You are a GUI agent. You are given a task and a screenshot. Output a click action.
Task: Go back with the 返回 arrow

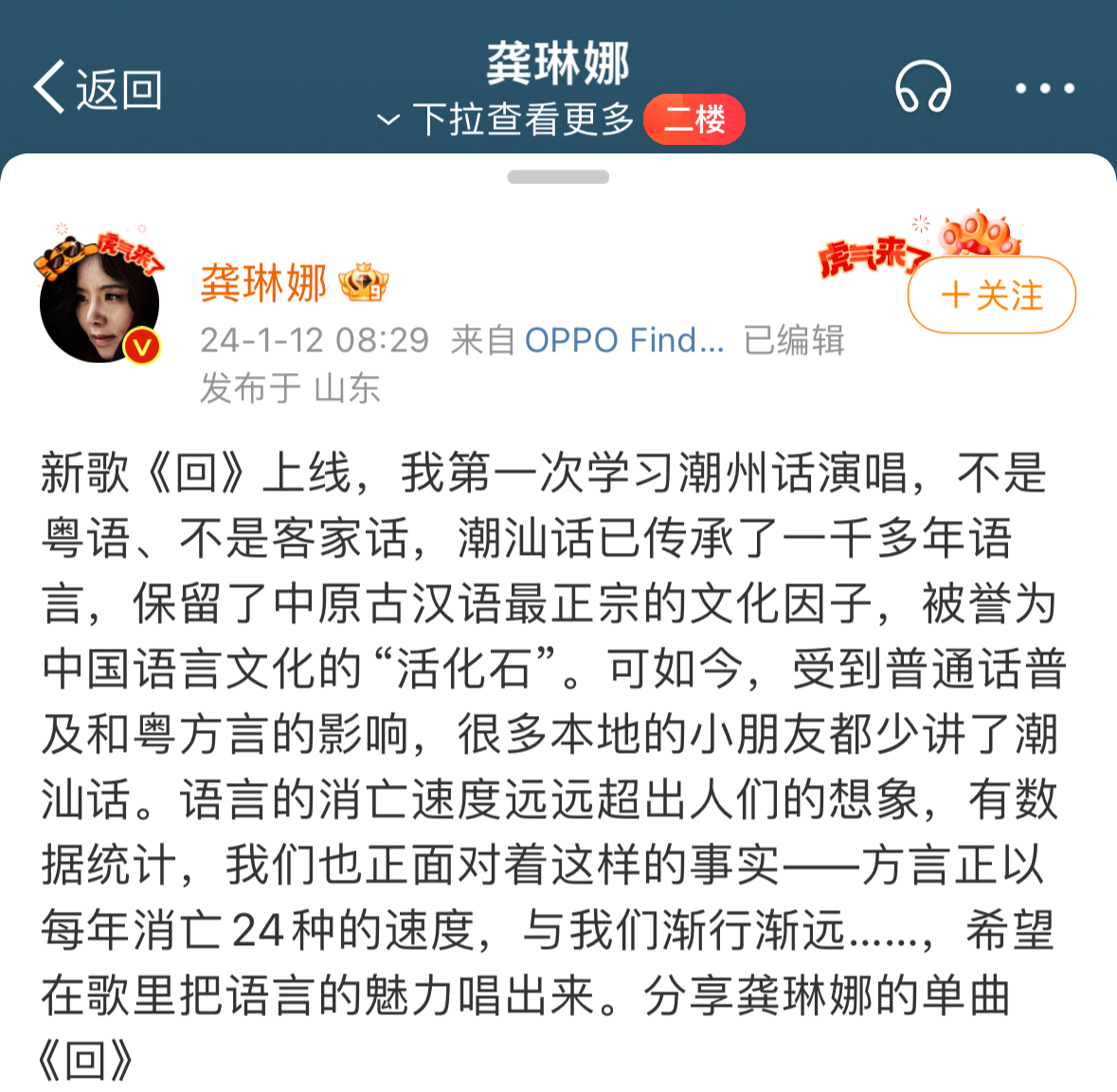pos(97,89)
